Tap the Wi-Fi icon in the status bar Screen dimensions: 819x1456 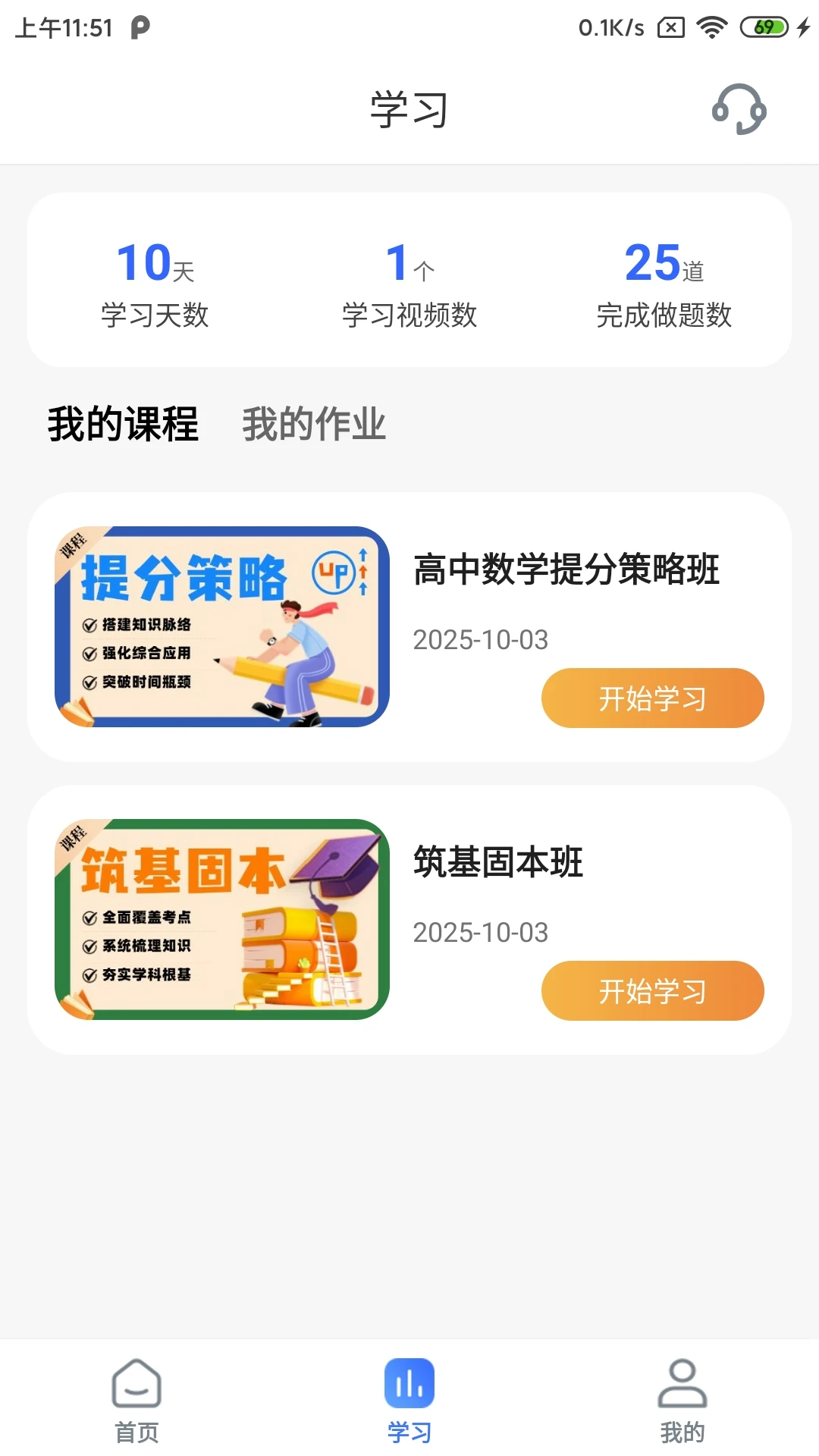(711, 27)
